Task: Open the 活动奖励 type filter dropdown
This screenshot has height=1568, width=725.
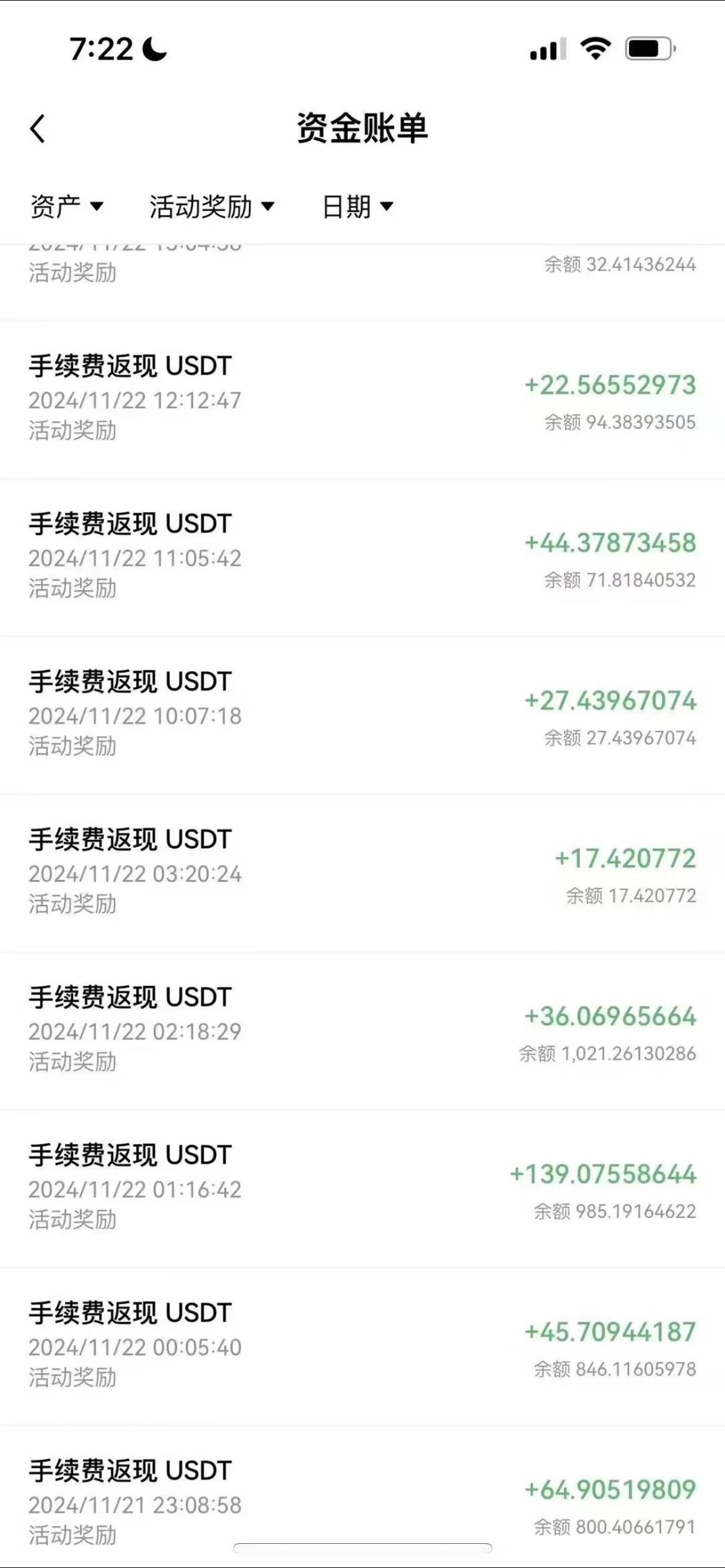Action: (x=211, y=206)
